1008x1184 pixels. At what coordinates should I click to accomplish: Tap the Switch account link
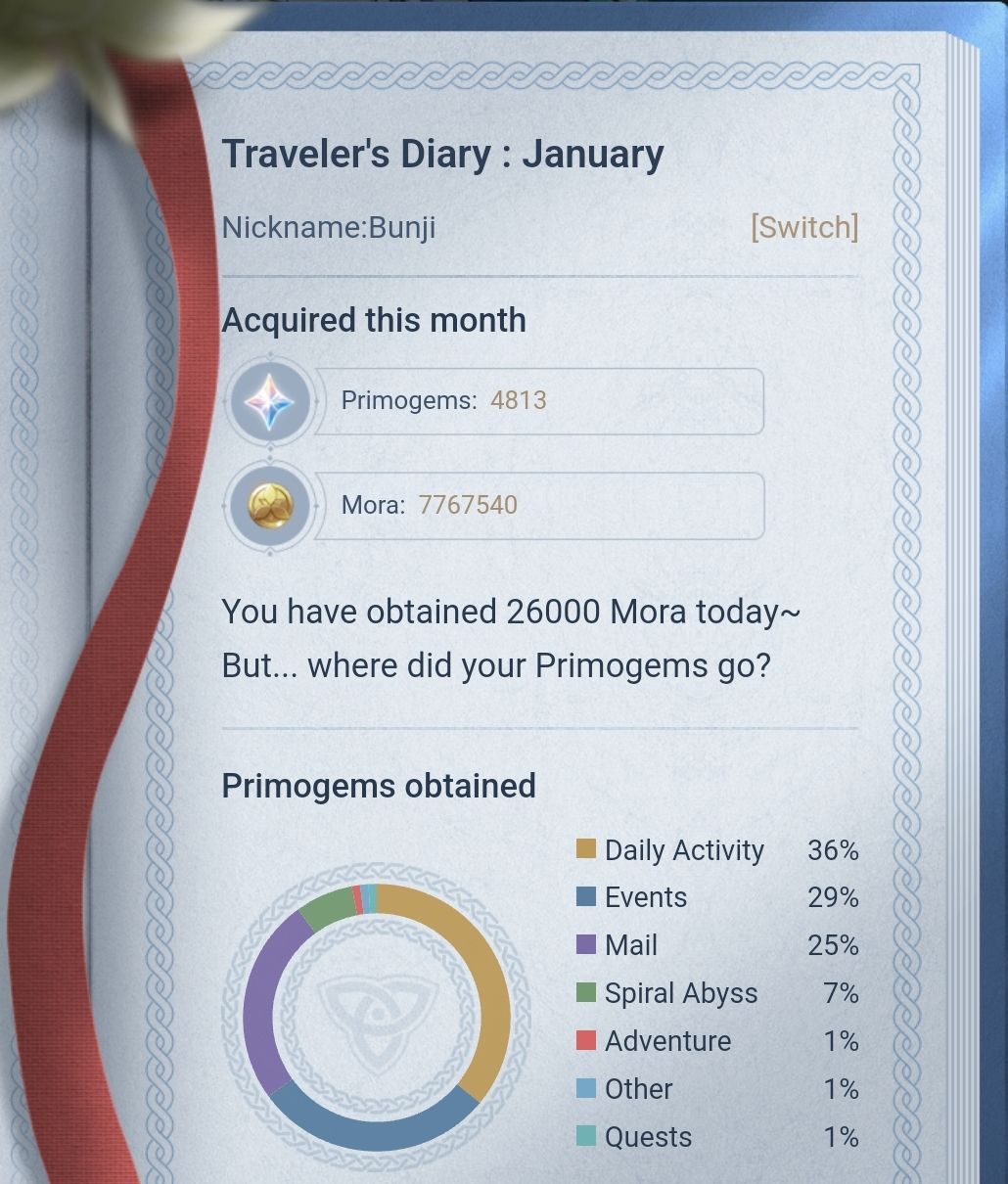(x=804, y=227)
